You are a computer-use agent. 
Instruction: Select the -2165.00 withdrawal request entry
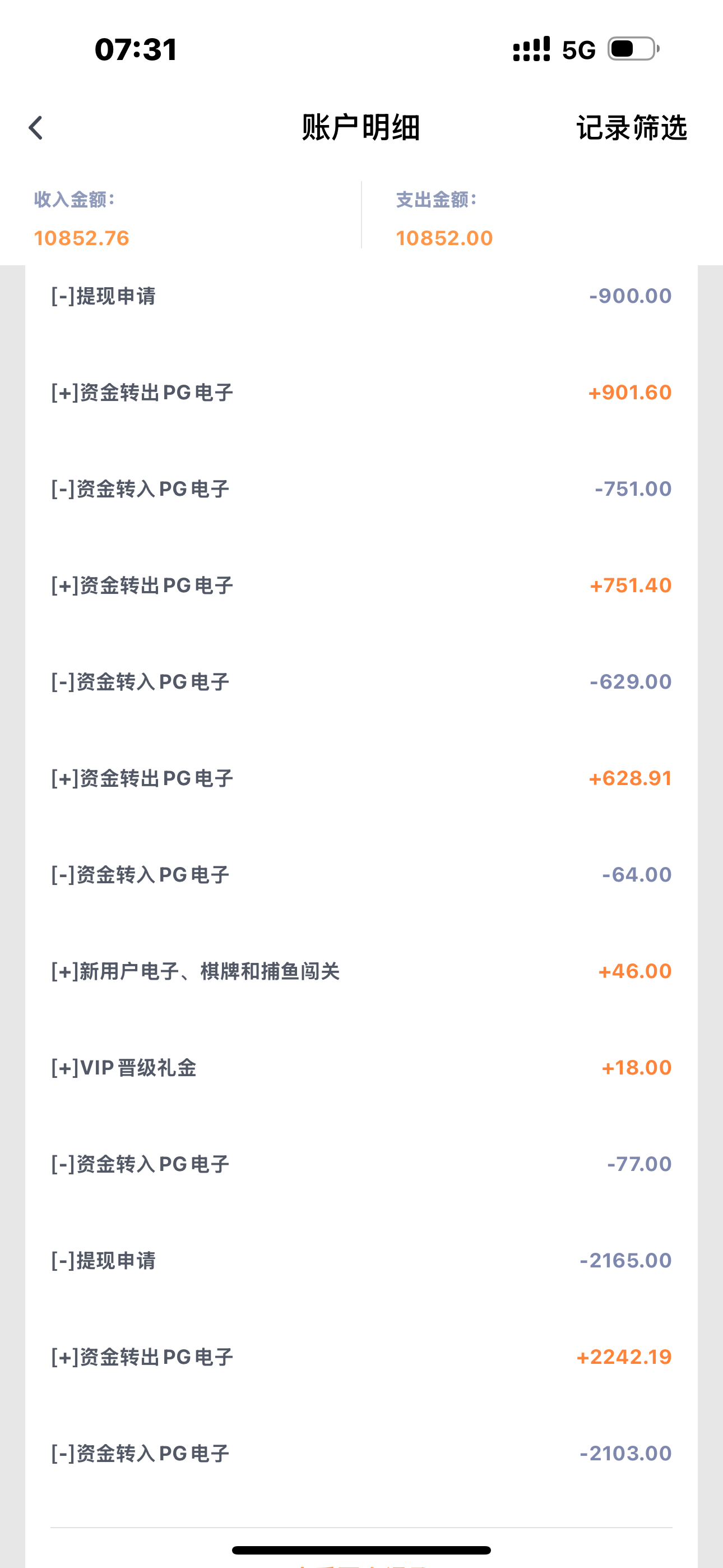[361, 1260]
